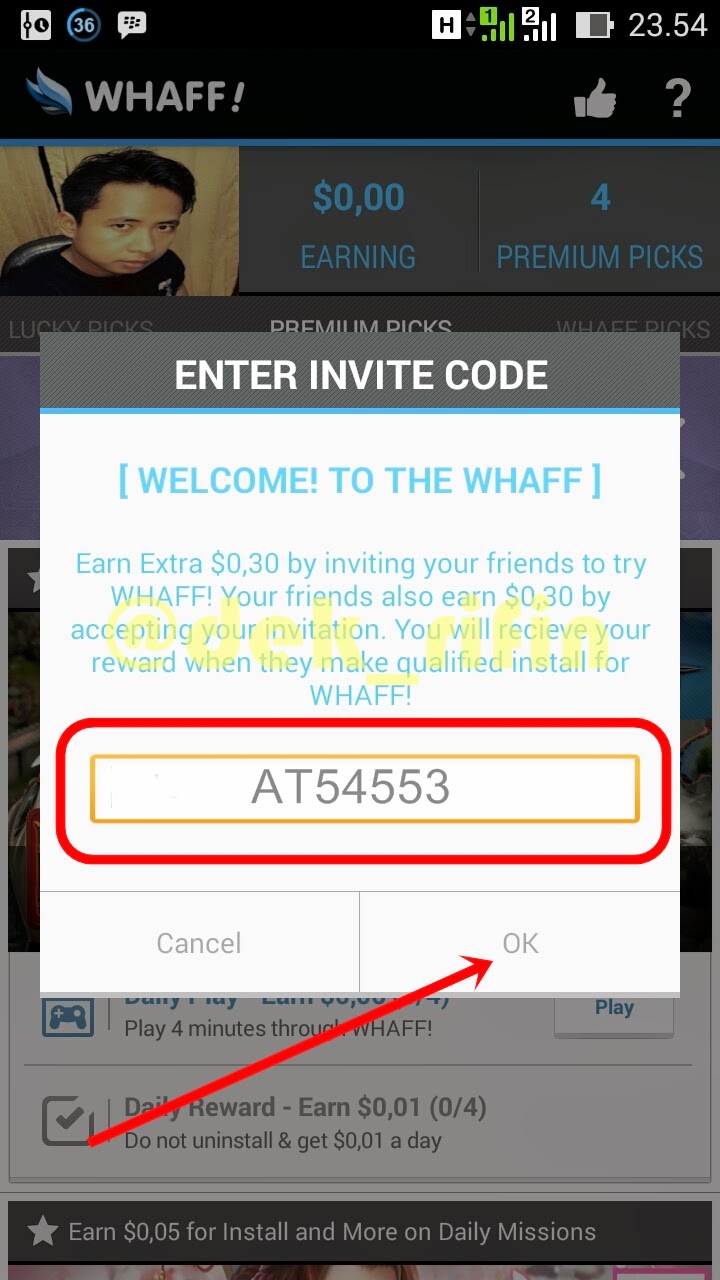Open the help question mark
The height and width of the screenshot is (1280, 720).
677,98
